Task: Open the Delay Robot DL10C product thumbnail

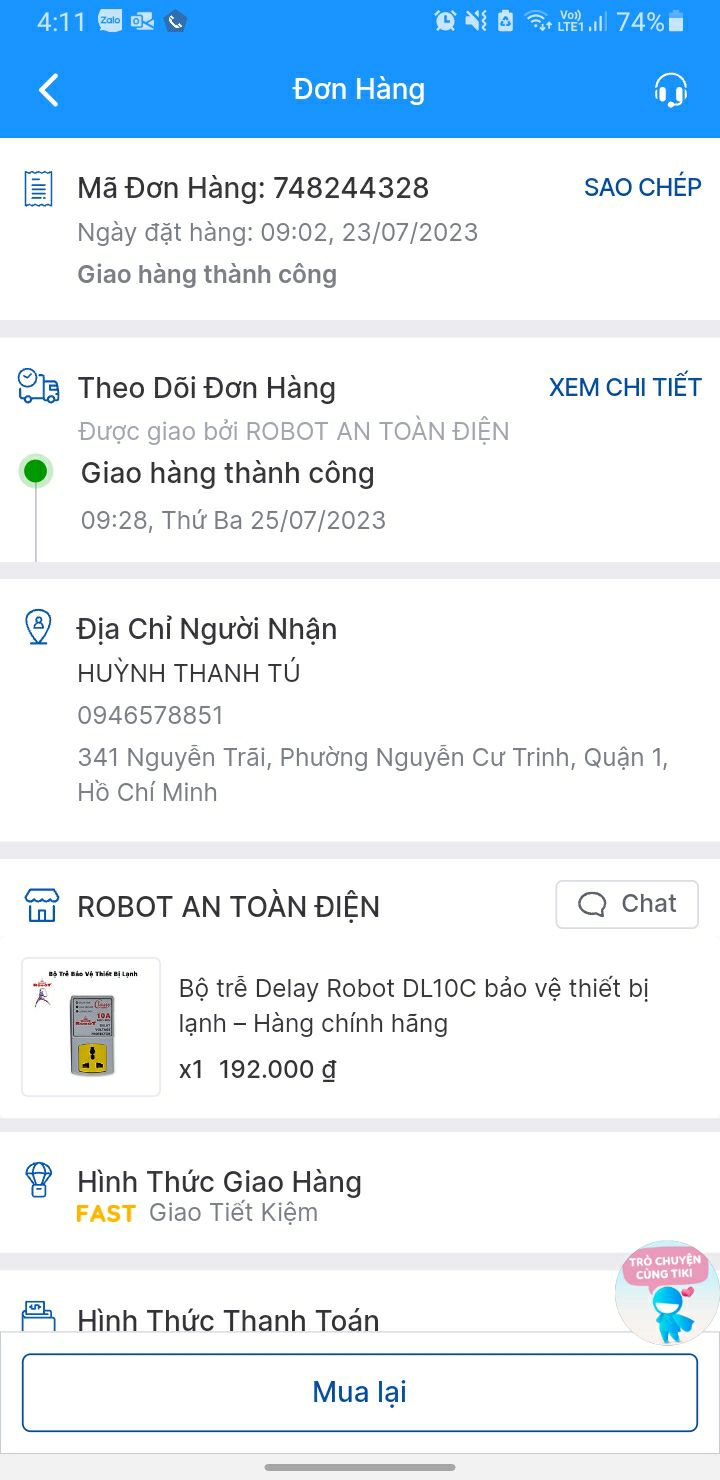Action: tap(90, 1026)
